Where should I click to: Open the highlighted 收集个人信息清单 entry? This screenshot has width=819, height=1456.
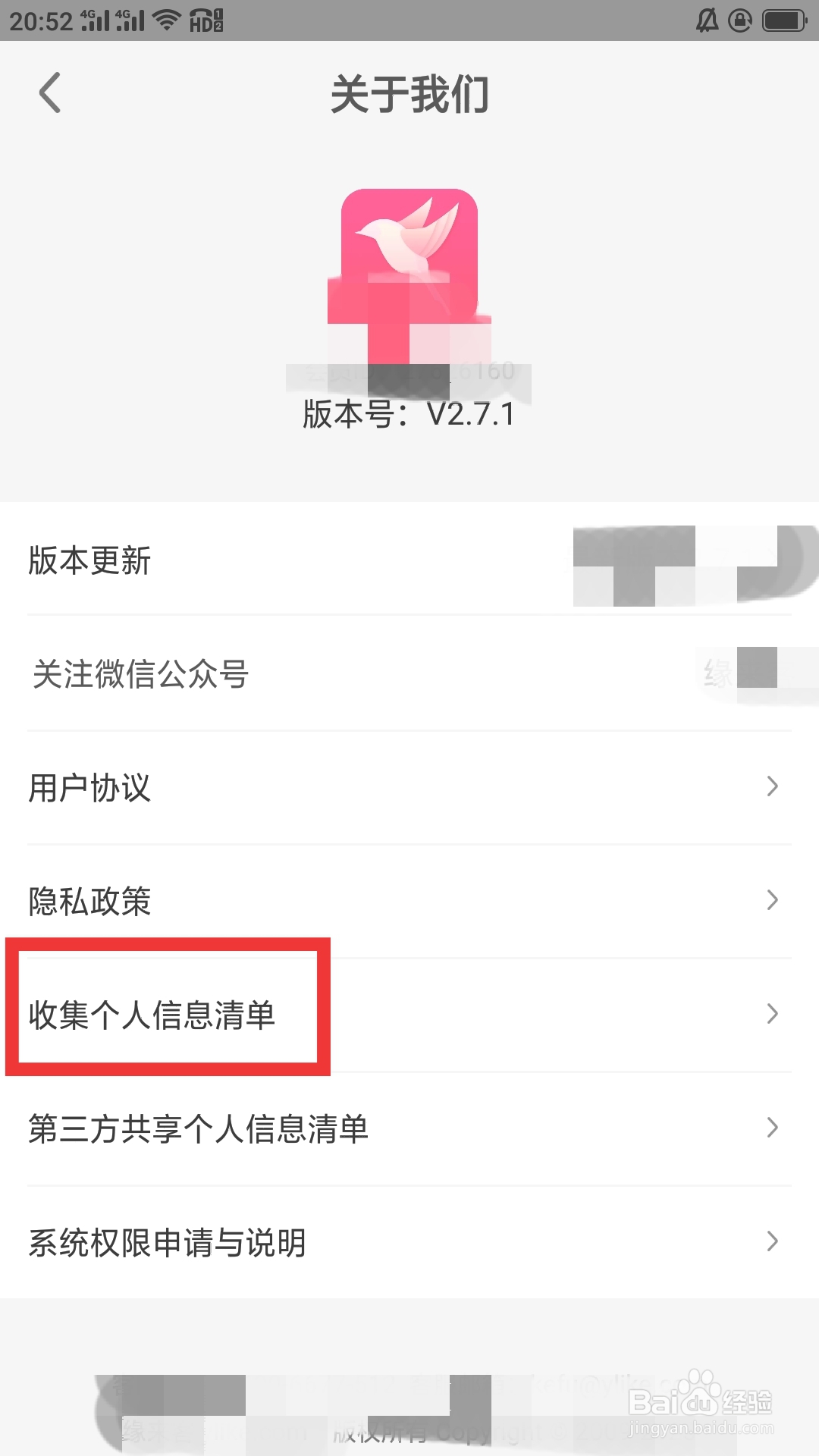point(168,1013)
